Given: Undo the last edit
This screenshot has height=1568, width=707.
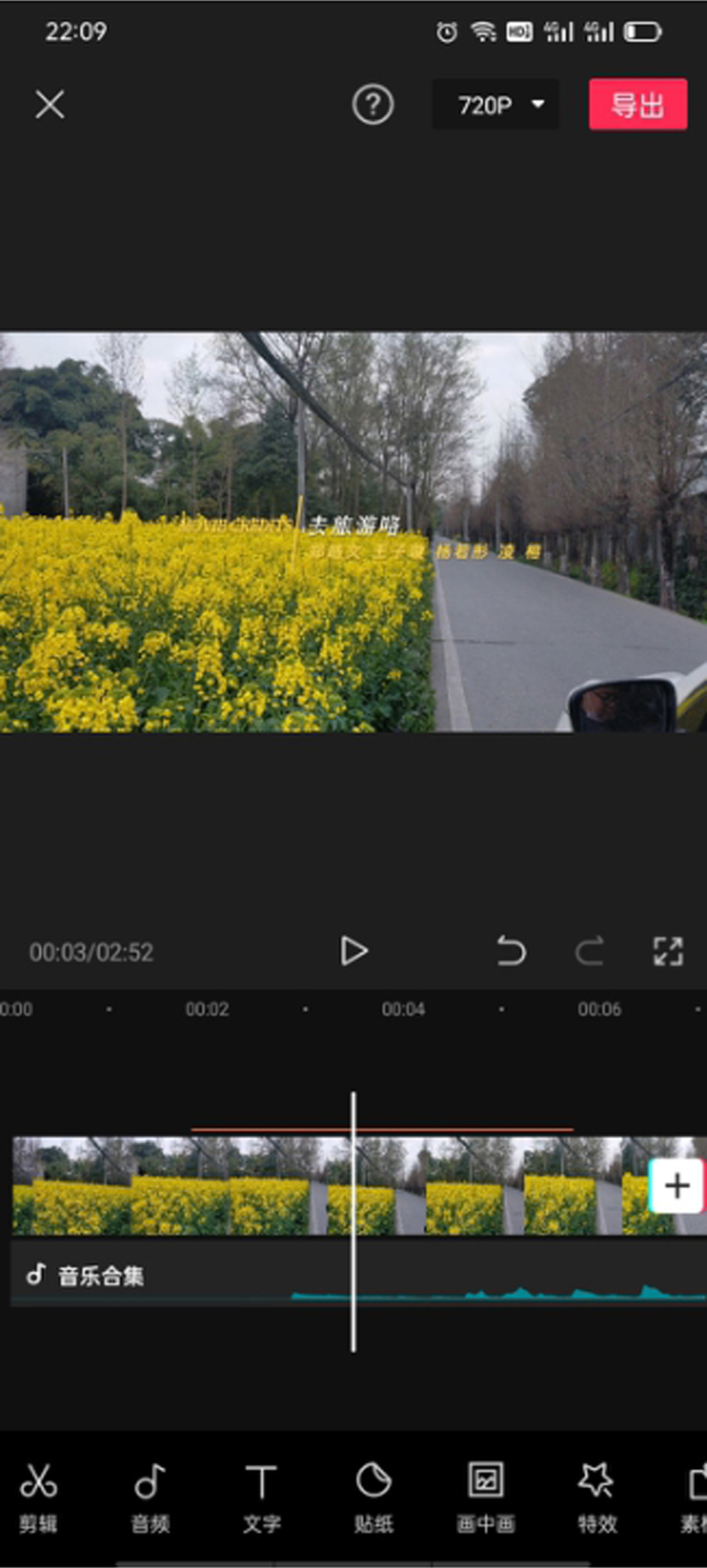Looking at the screenshot, I should (512, 951).
